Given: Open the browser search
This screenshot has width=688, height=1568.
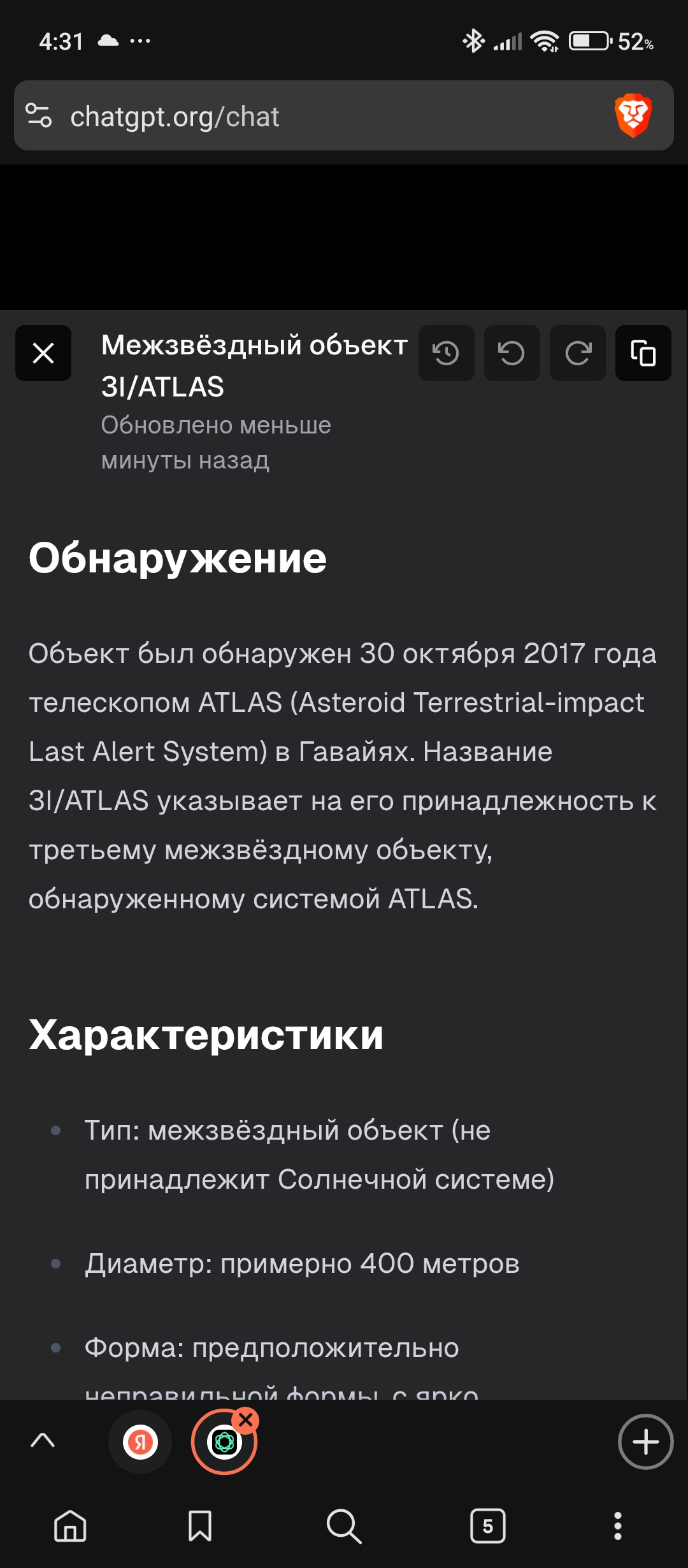Looking at the screenshot, I should (344, 1526).
